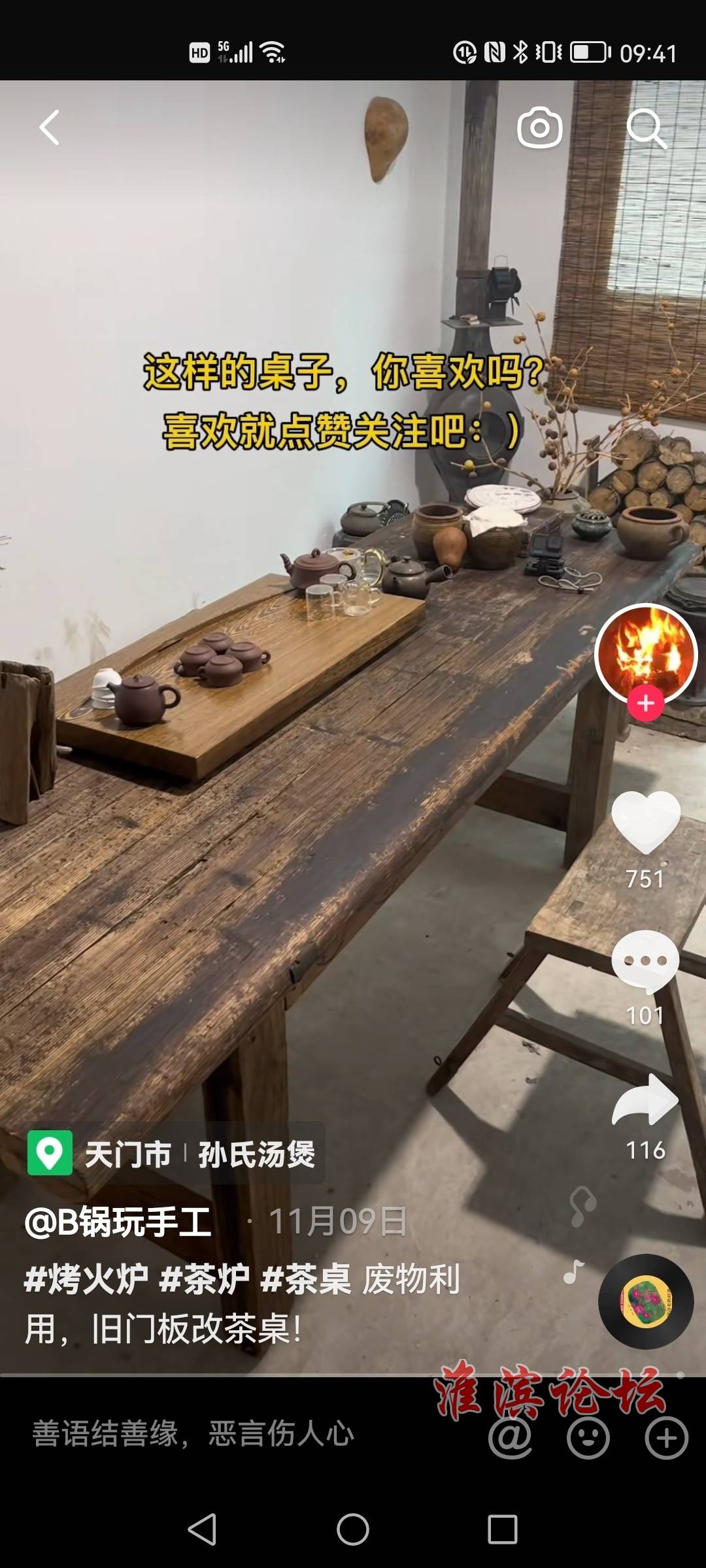
Task: Share this video via the arrow
Action: [646, 1101]
